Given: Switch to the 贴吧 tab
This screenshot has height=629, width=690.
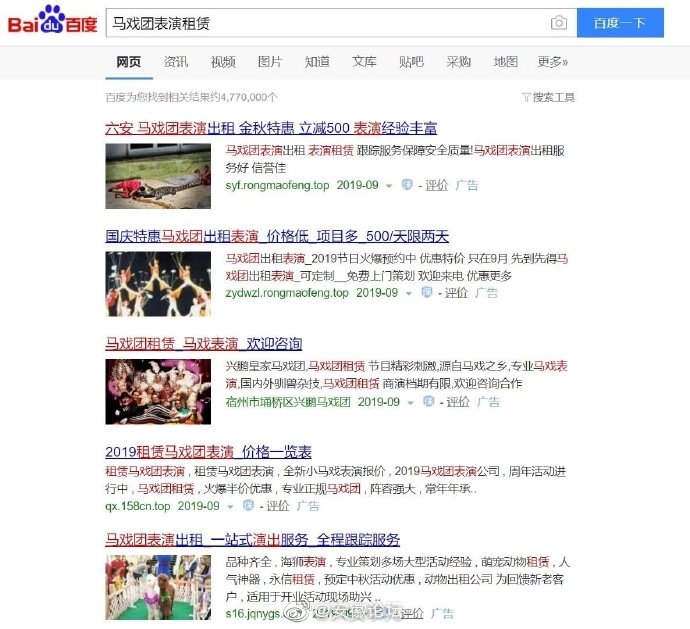Looking at the screenshot, I should [411, 62].
